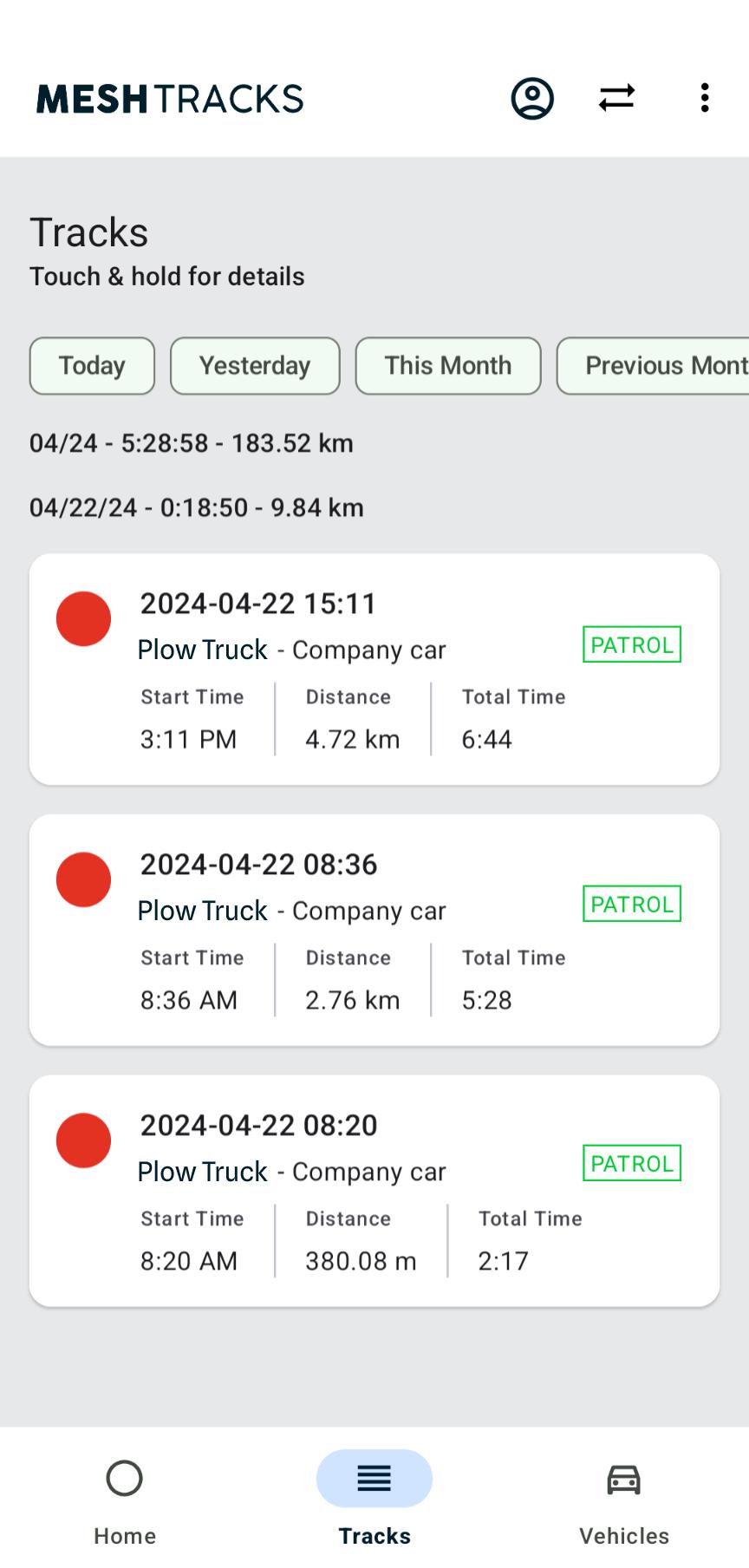
Task: Show tracks for This Month
Action: pyautogui.click(x=448, y=366)
